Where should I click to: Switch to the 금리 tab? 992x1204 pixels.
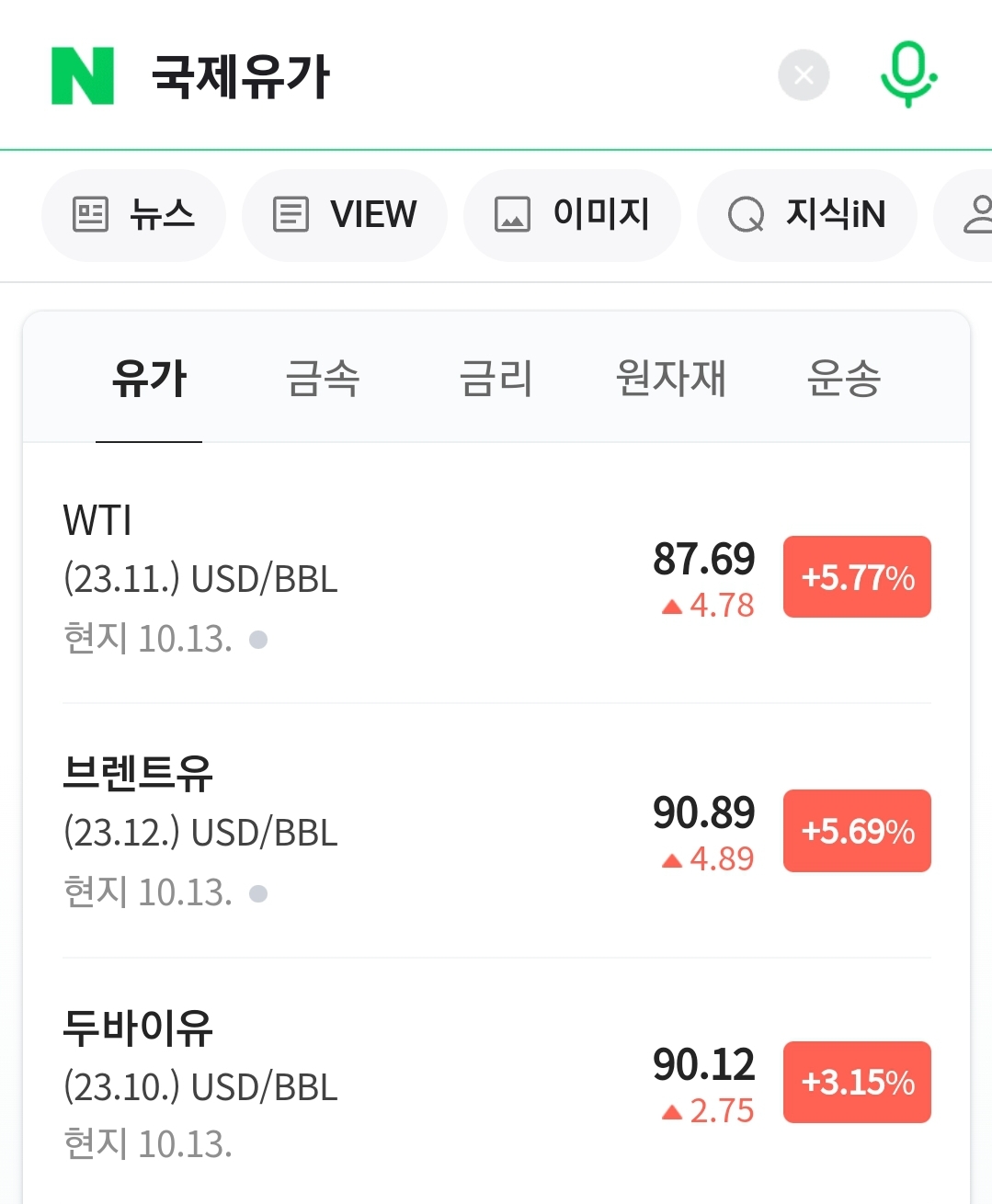[x=496, y=378]
